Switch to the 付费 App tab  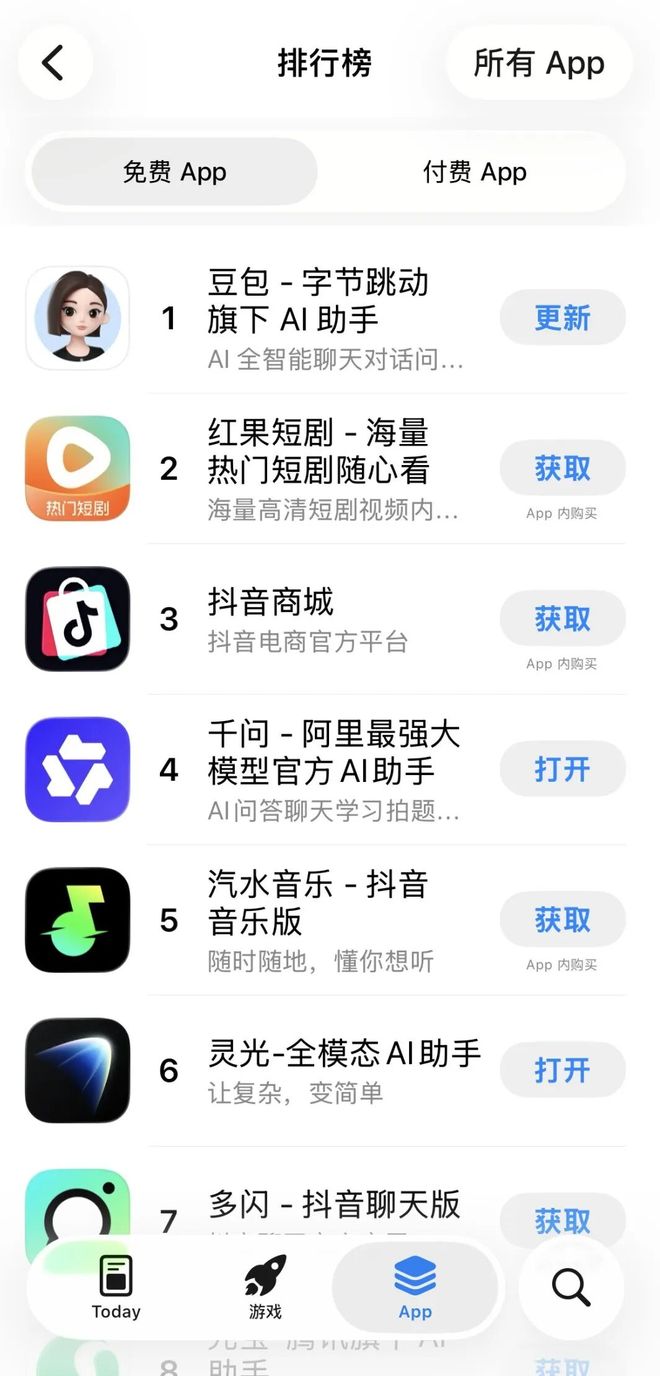click(x=474, y=172)
